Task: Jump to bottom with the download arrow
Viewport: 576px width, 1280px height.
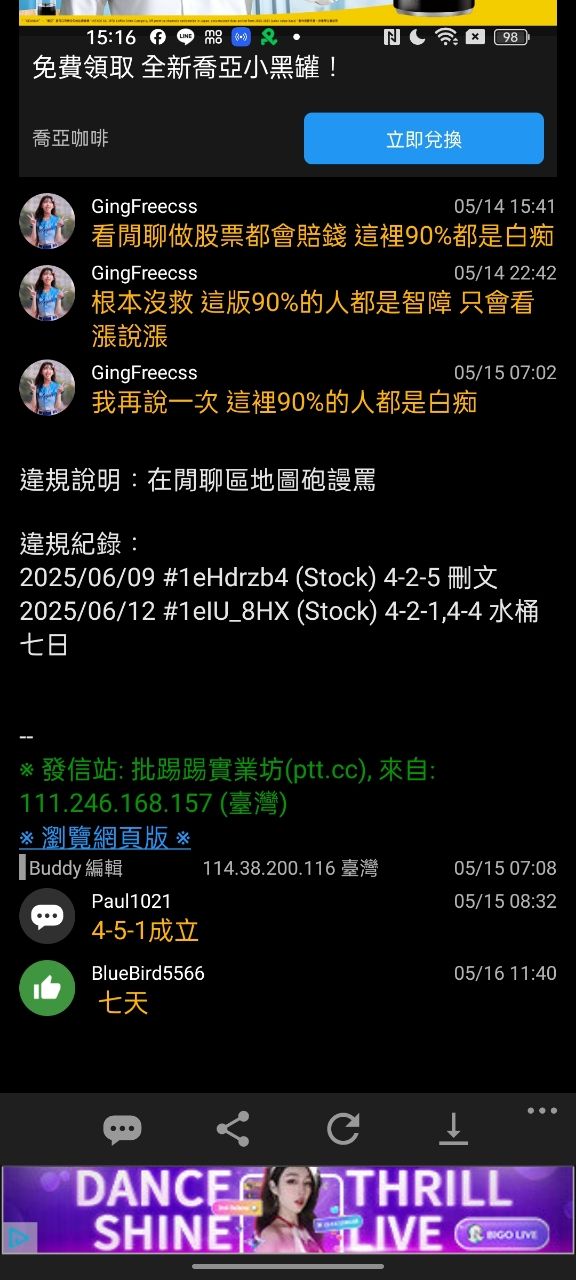Action: coord(453,1130)
